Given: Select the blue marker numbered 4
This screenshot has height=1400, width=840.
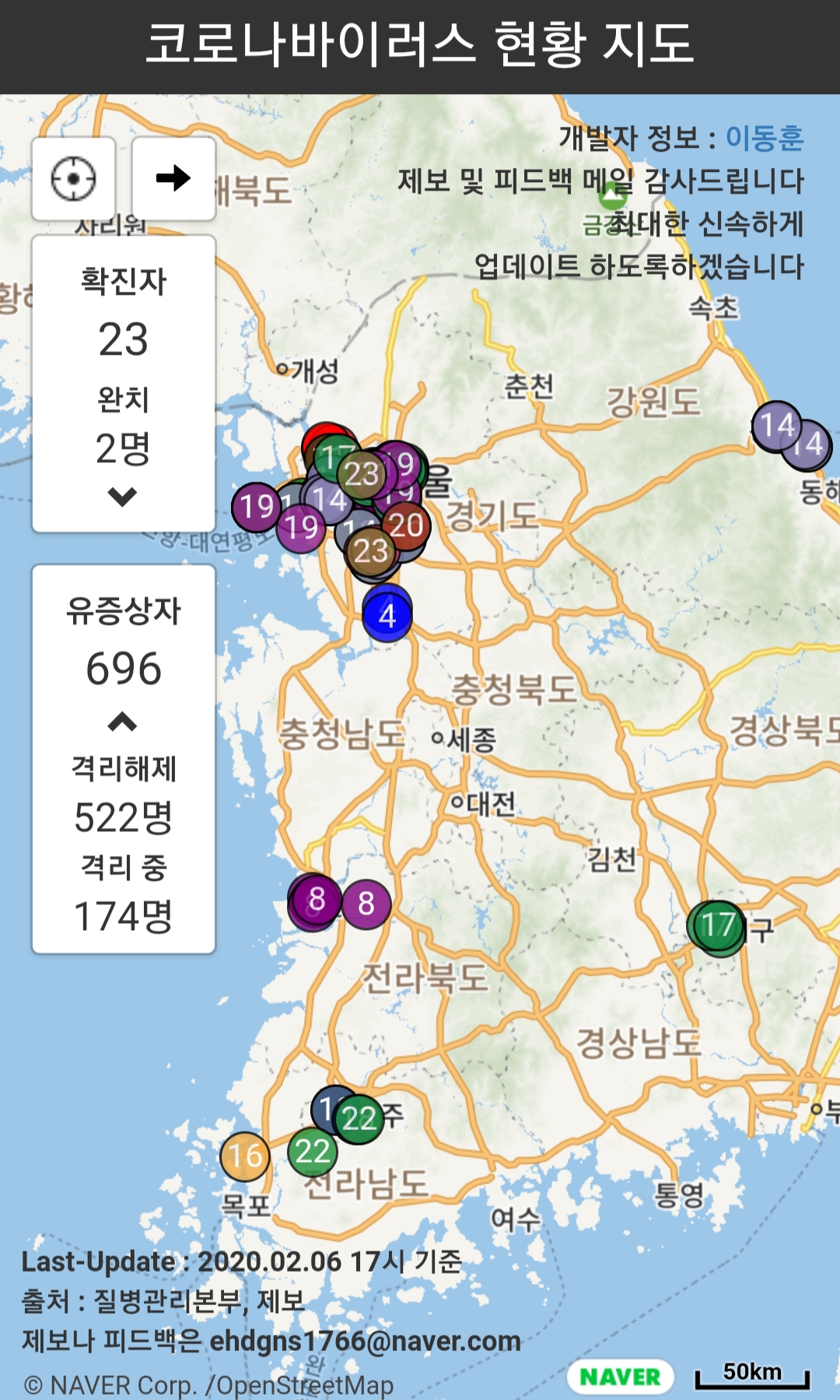Looking at the screenshot, I should [387, 616].
